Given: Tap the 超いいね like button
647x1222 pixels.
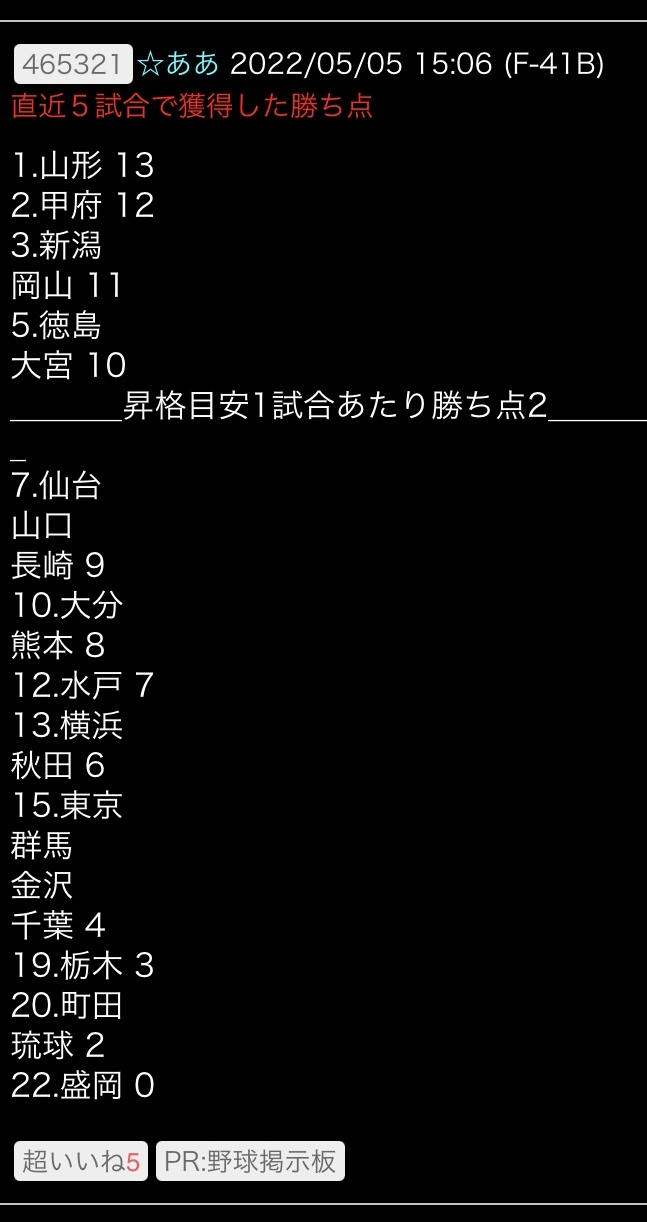Looking at the screenshot, I should pyautogui.click(x=81, y=1161).
